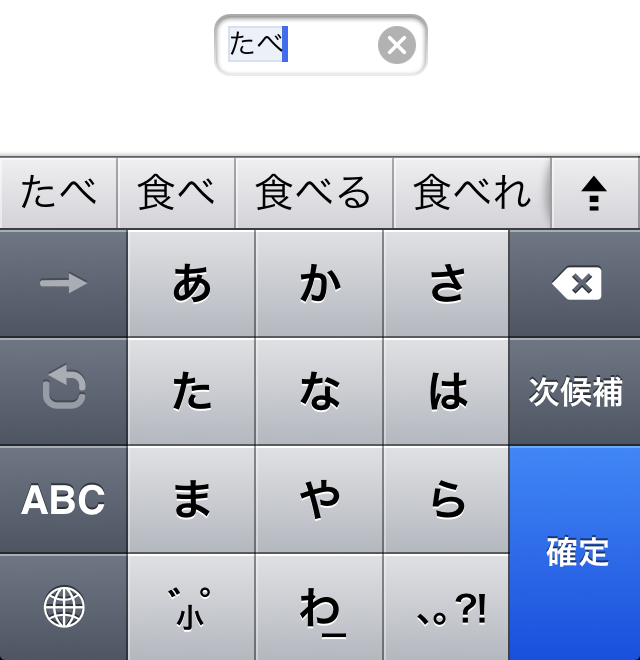The image size is (640, 660).
Task: Tap the あ kana key
Action: 191,284
